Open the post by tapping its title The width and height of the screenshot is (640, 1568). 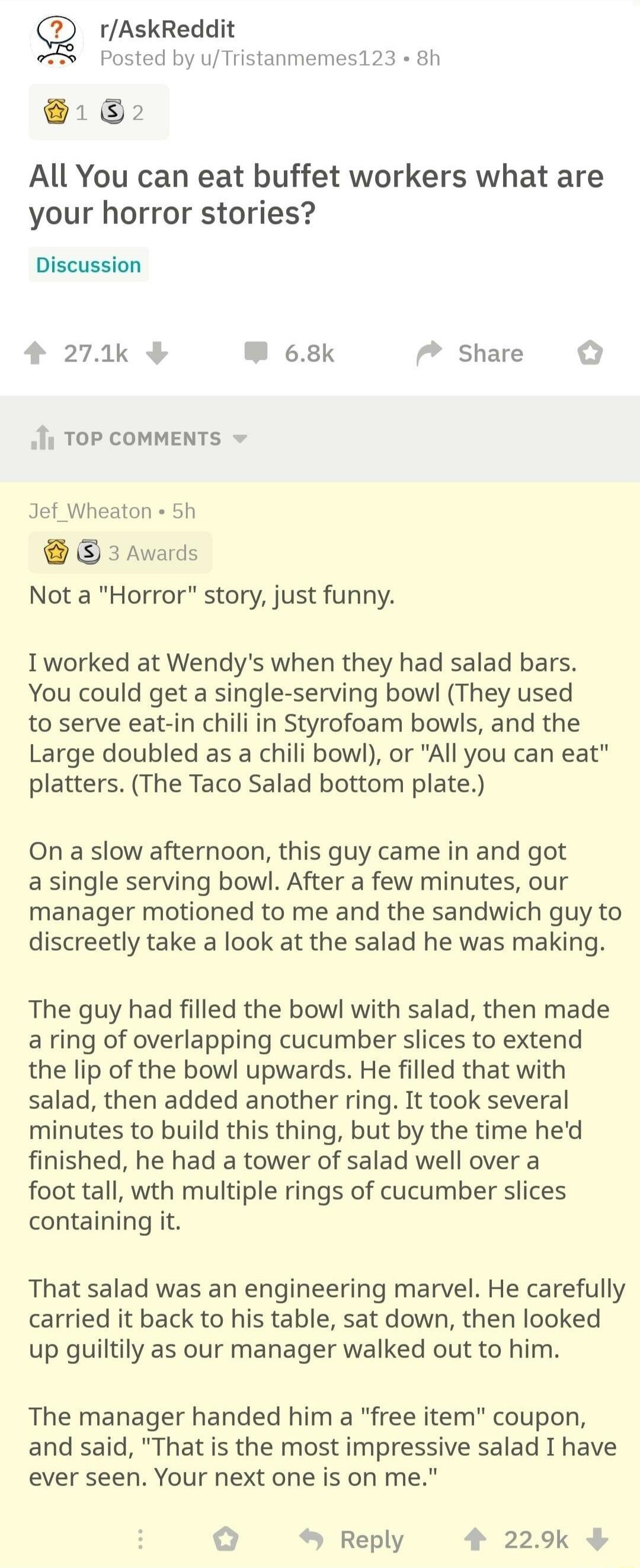[316, 194]
